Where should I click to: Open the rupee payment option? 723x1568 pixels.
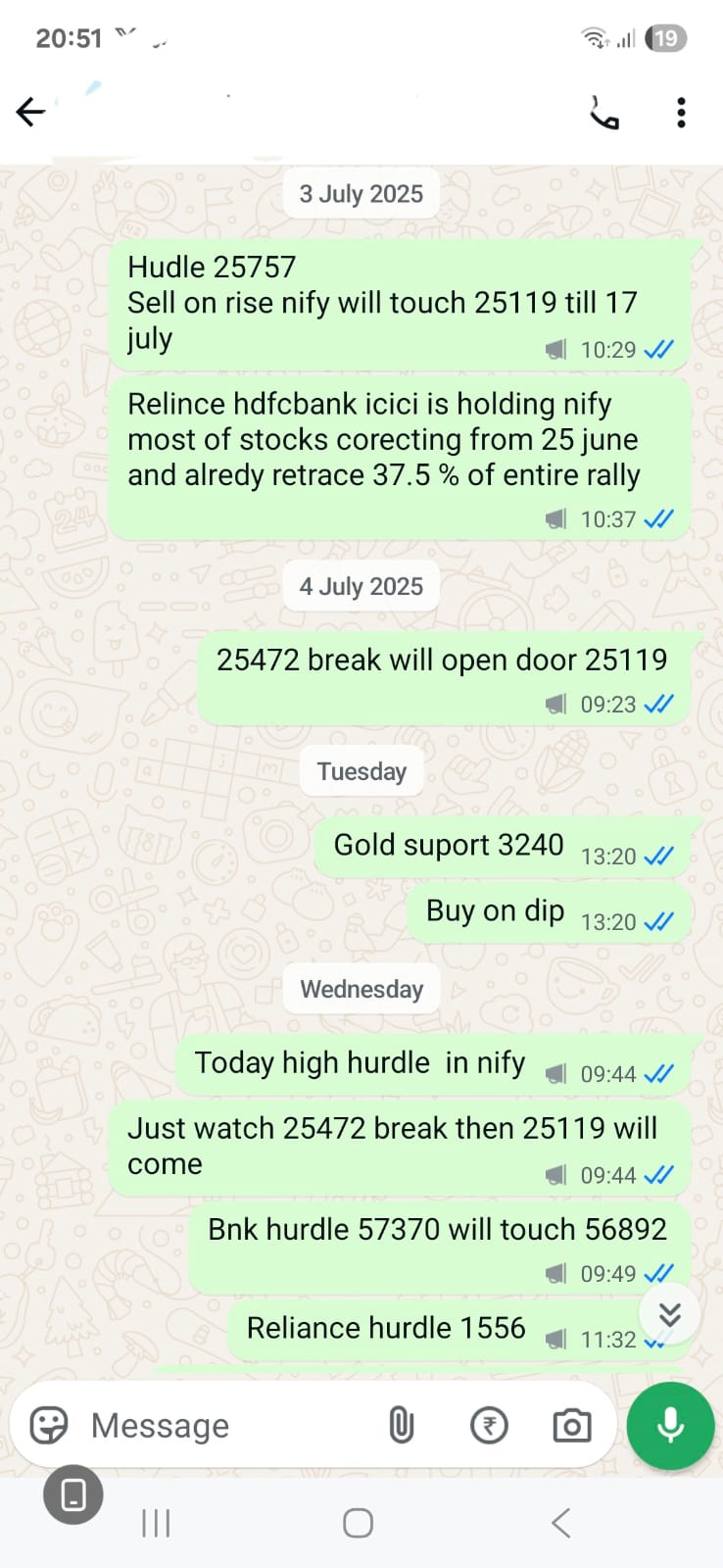[x=489, y=1426]
